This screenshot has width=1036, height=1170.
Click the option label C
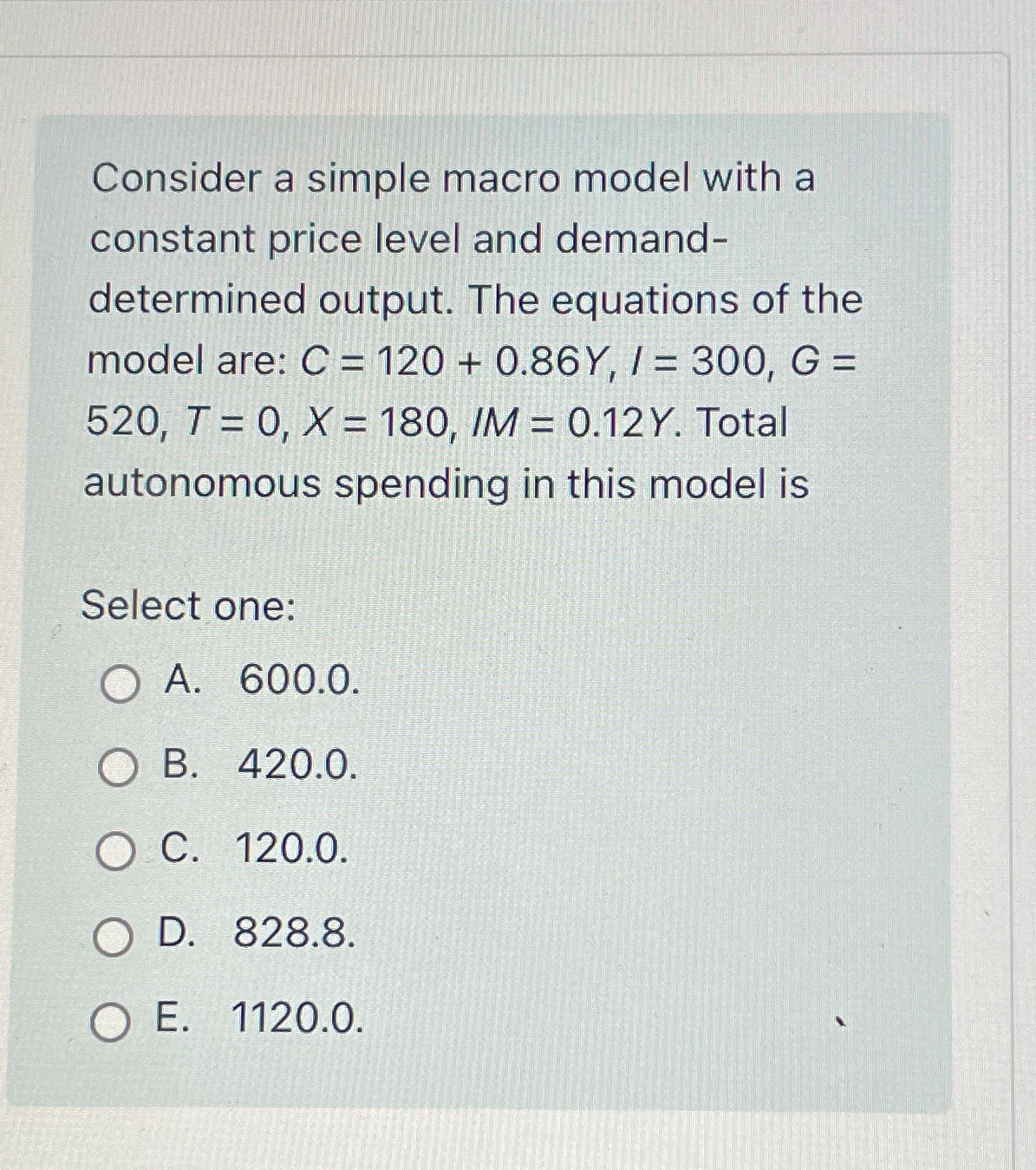click(177, 851)
